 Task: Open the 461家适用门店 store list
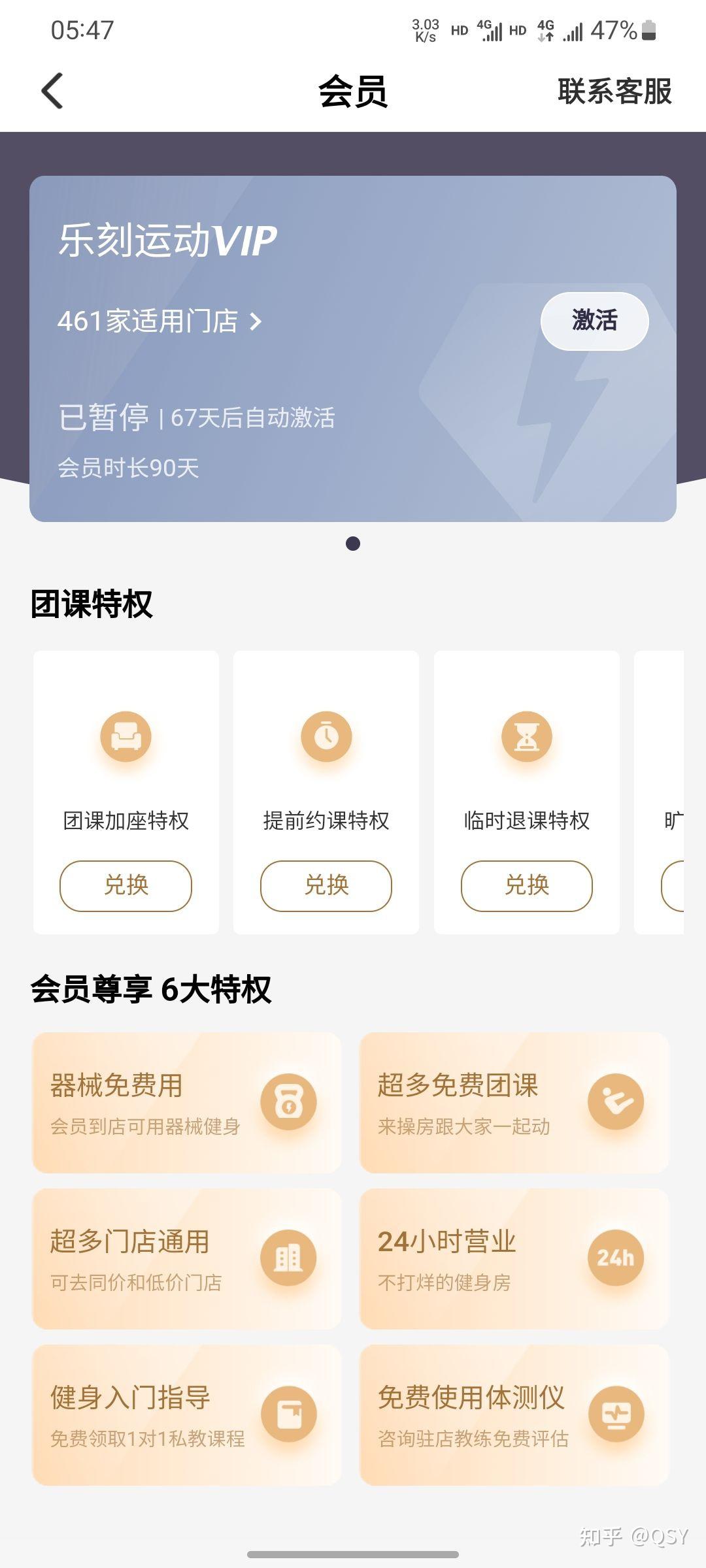160,321
